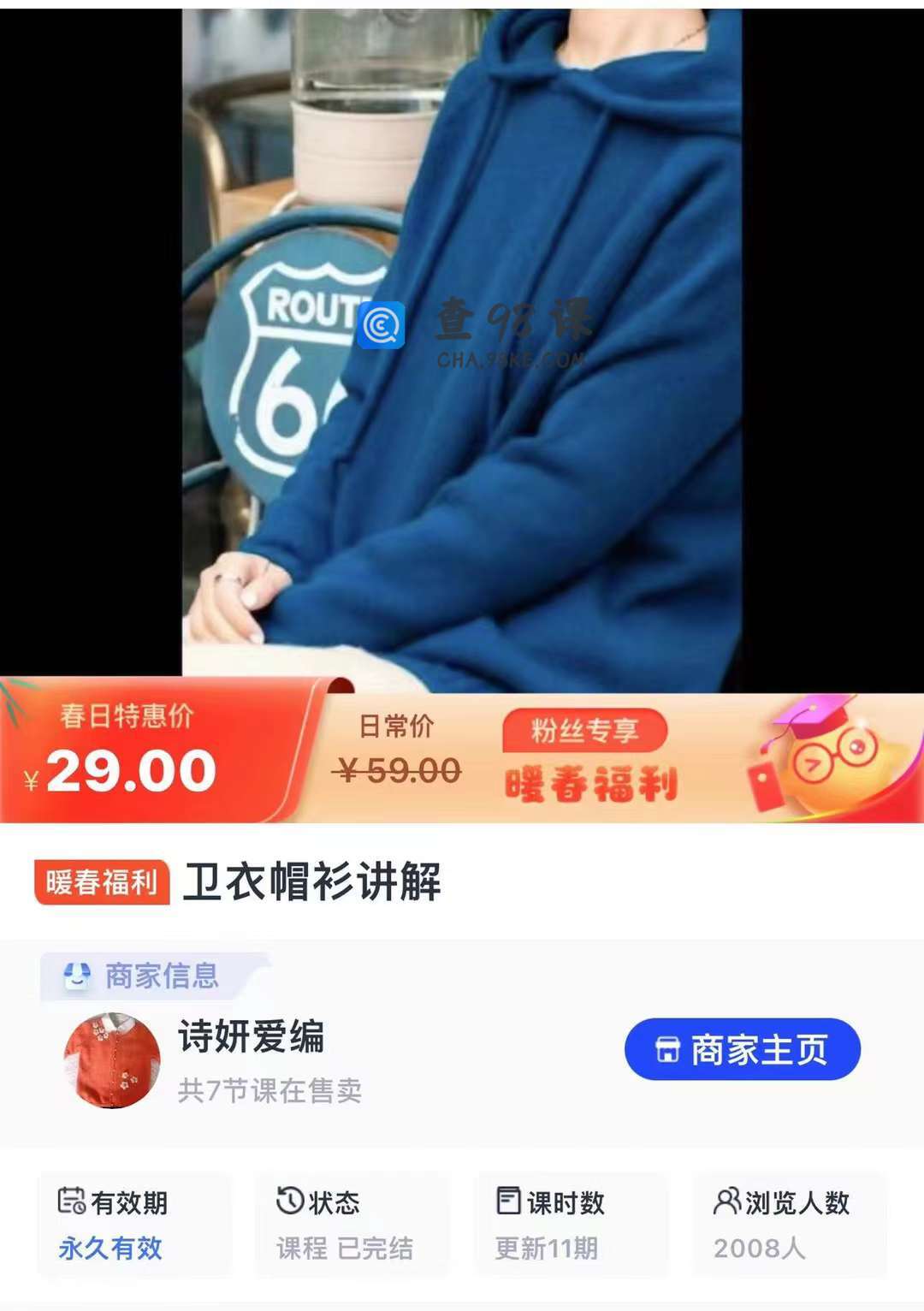The width and height of the screenshot is (924, 1311).
Task: Open the blue hoodie course cover image
Action: pos(462,342)
